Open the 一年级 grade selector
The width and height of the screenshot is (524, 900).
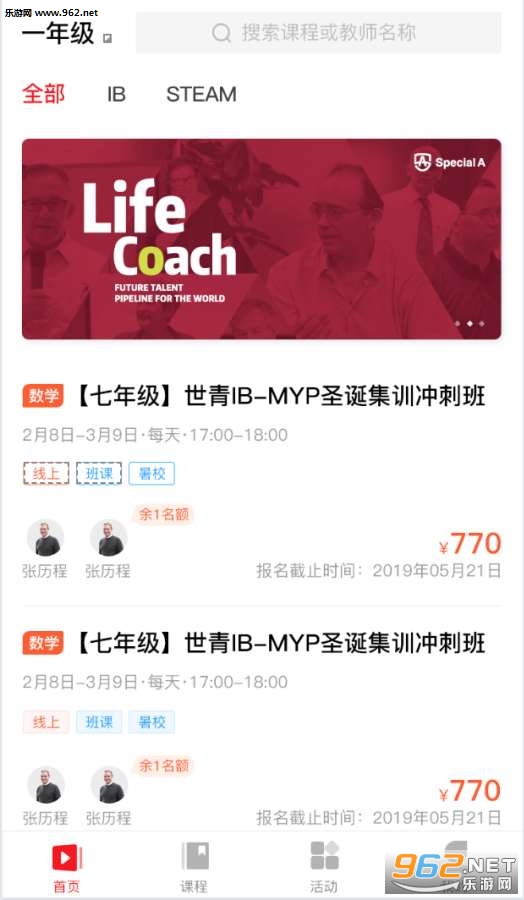coord(67,33)
